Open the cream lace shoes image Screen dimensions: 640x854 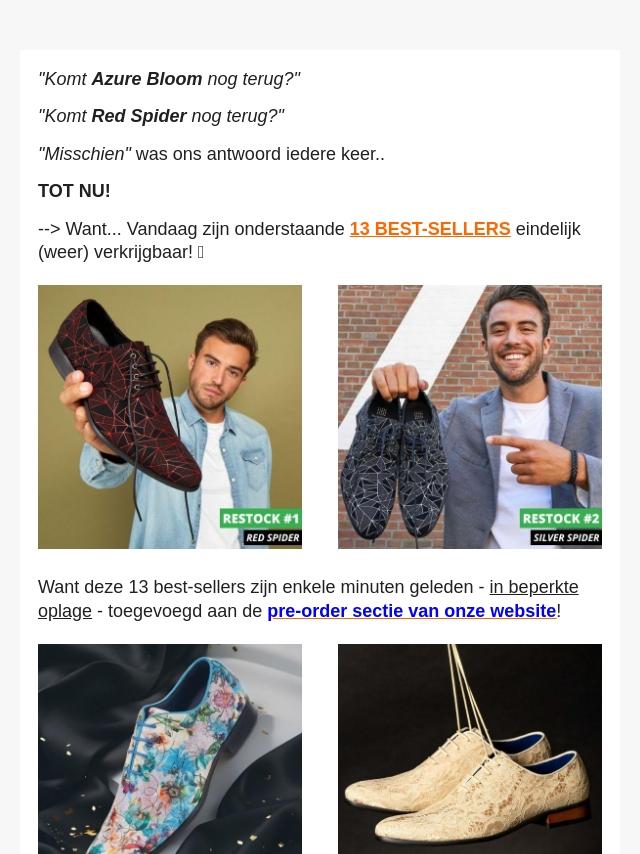[x=470, y=749]
